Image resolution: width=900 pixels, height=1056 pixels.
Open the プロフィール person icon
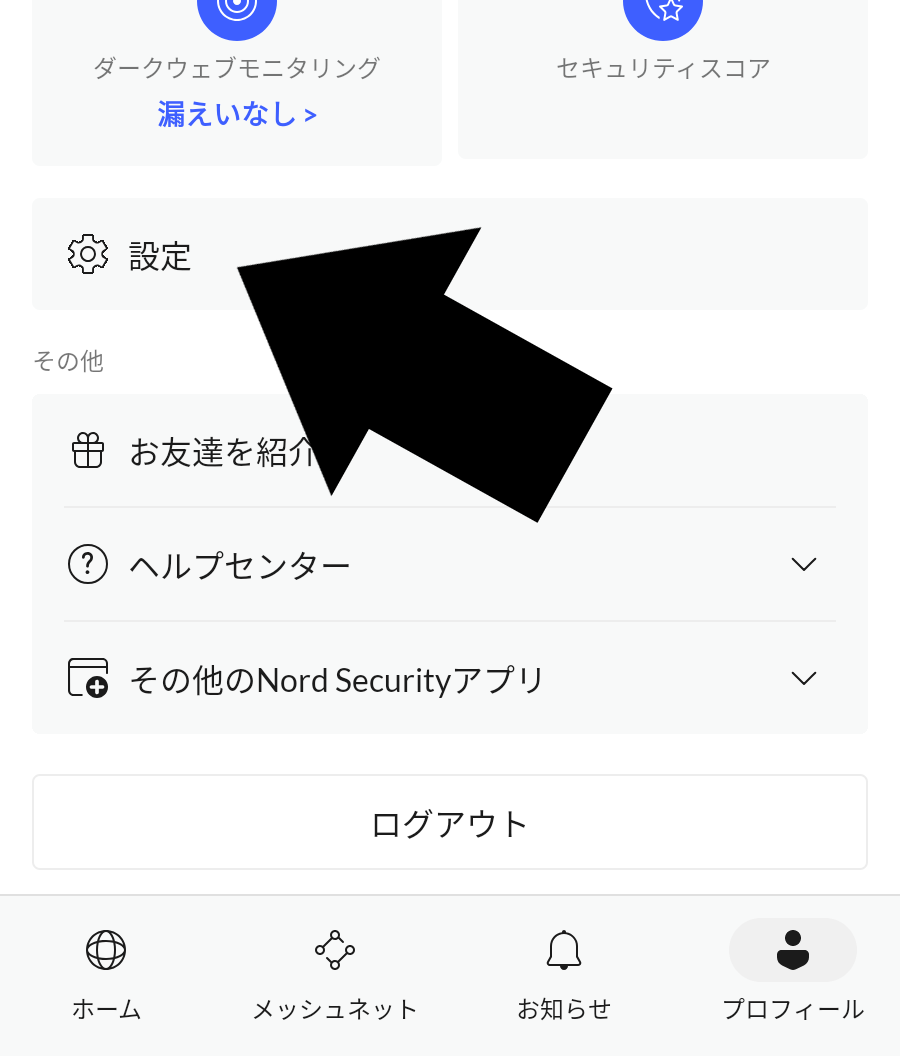click(793, 950)
